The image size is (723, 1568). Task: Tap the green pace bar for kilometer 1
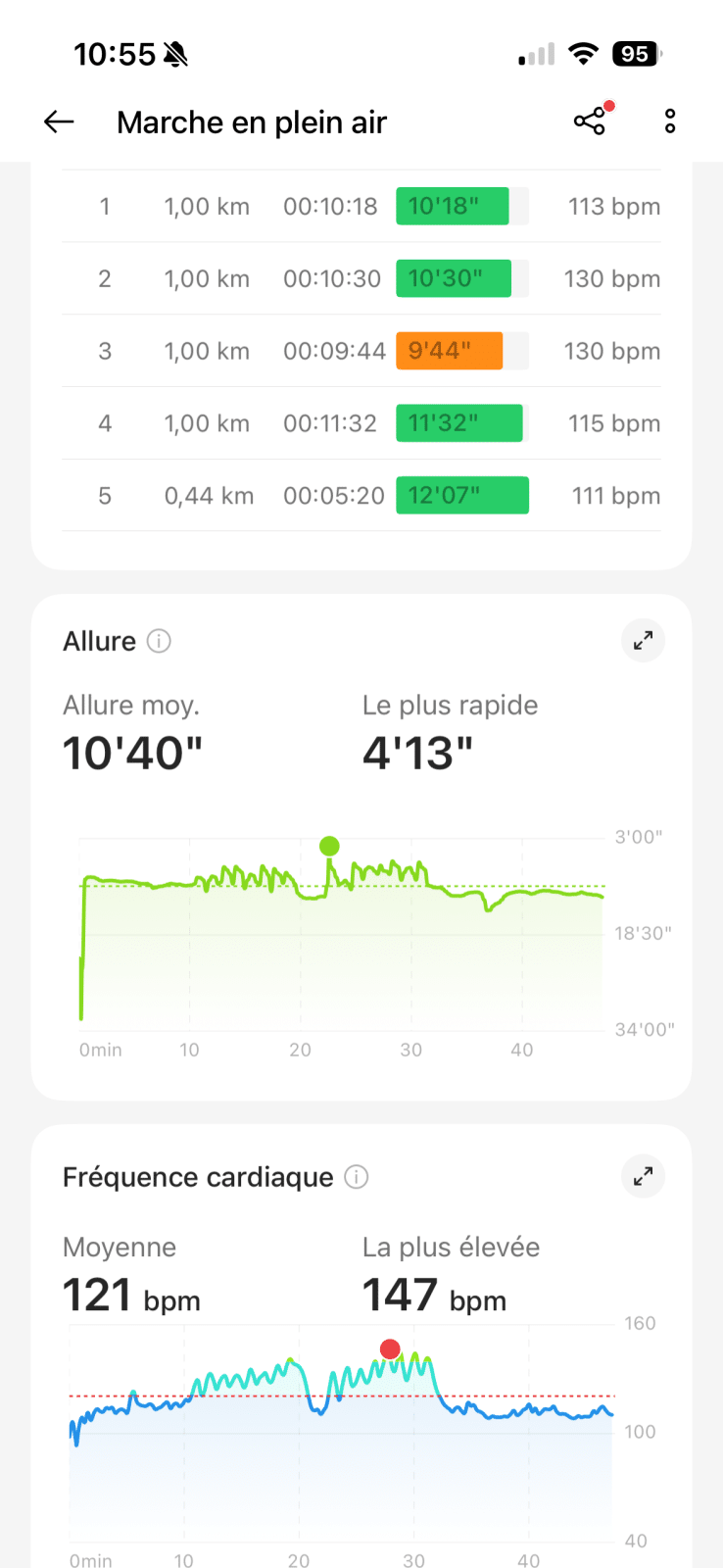click(452, 206)
